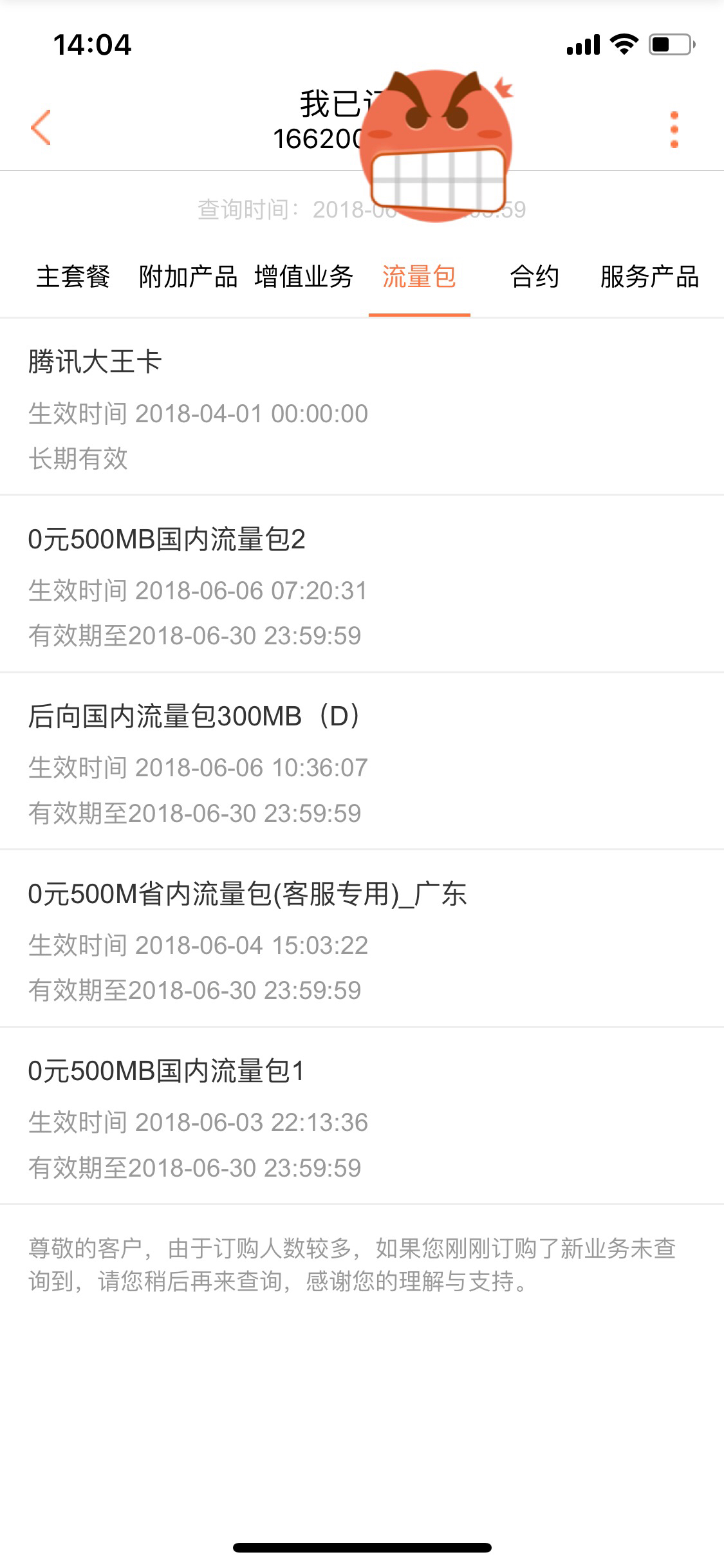This screenshot has height=1568, width=724.
Task: Open the 附加产品 tab
Action: 188,277
